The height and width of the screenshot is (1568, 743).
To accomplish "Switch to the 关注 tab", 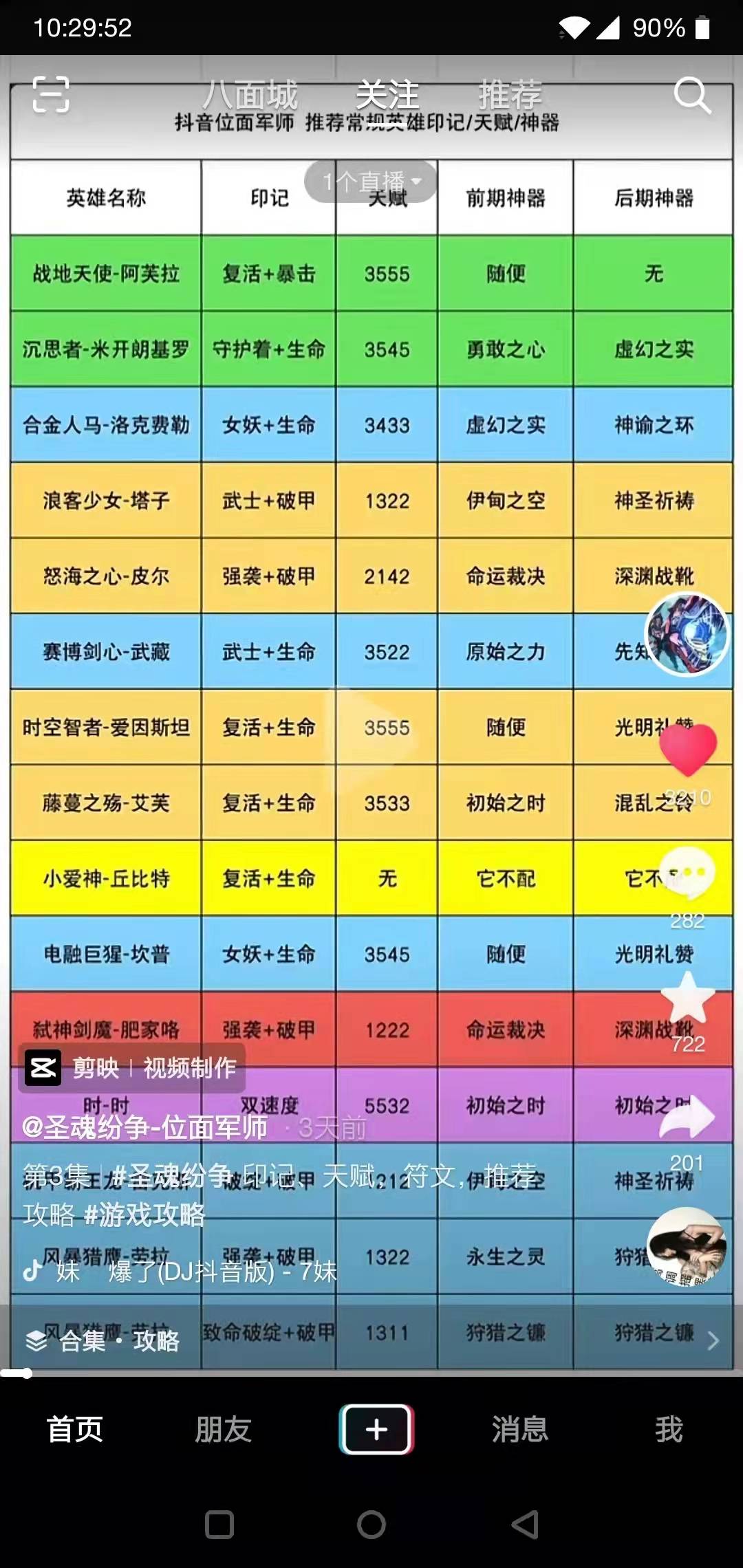I will 387,94.
